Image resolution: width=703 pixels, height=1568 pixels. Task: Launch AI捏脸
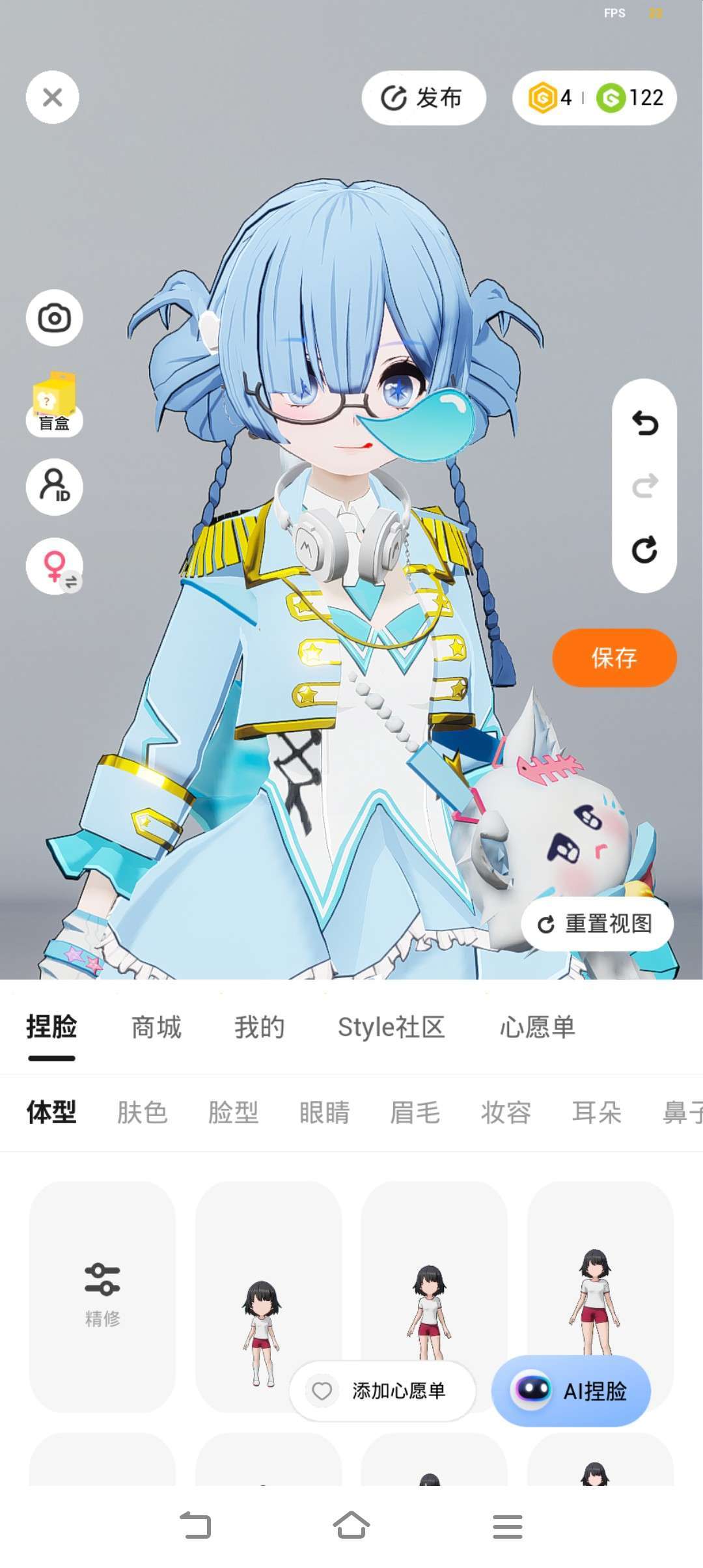coord(571,1391)
